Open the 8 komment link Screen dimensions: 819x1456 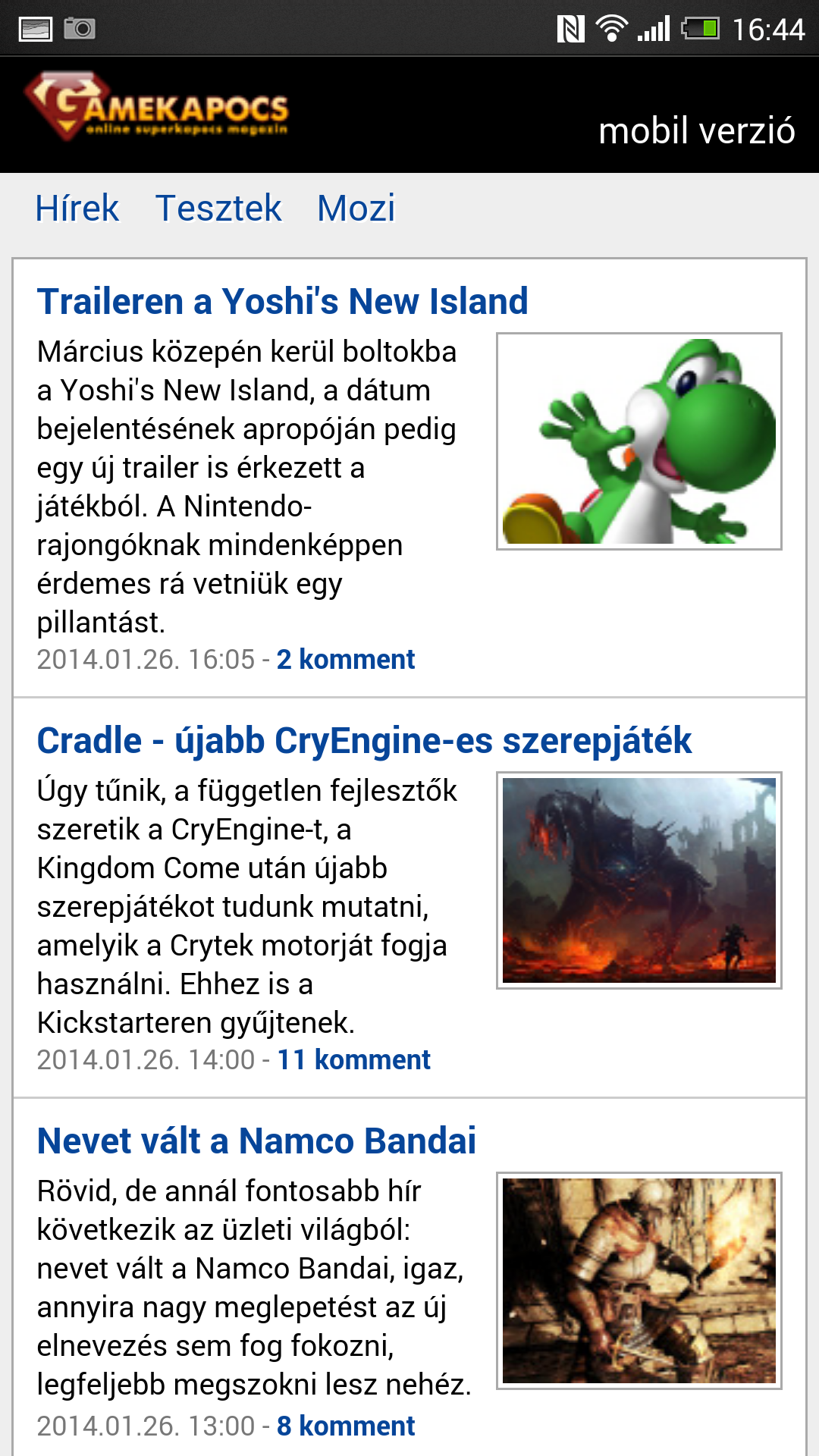[346, 1426]
